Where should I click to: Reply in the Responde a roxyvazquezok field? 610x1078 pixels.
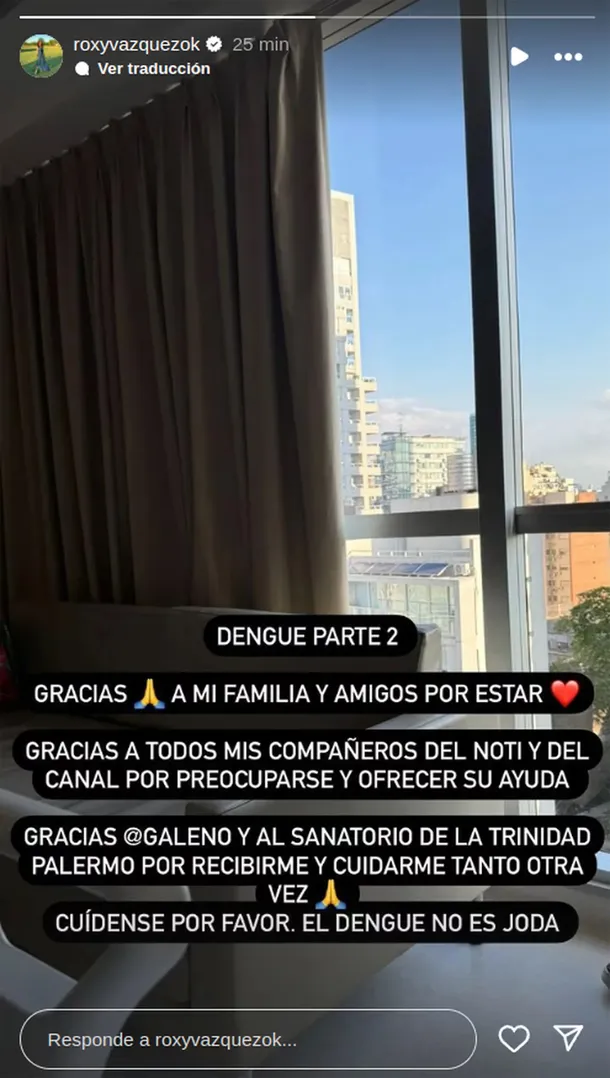pyautogui.click(x=247, y=1039)
